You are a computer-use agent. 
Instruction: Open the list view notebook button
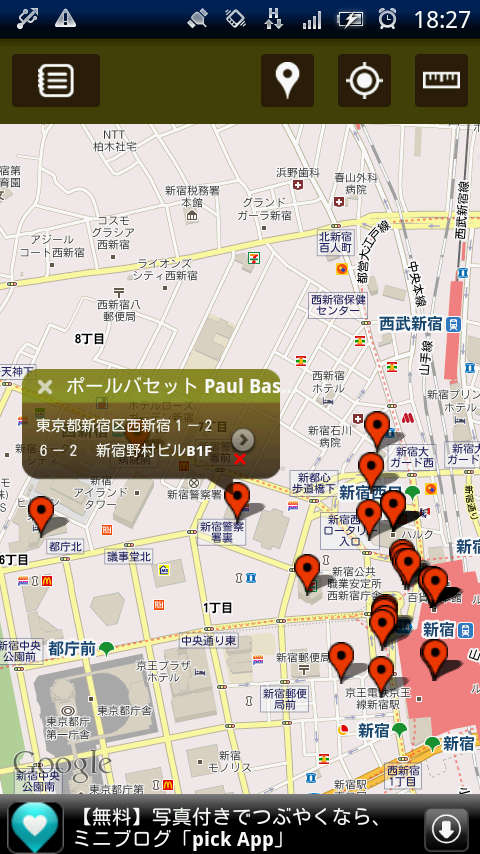coord(56,80)
